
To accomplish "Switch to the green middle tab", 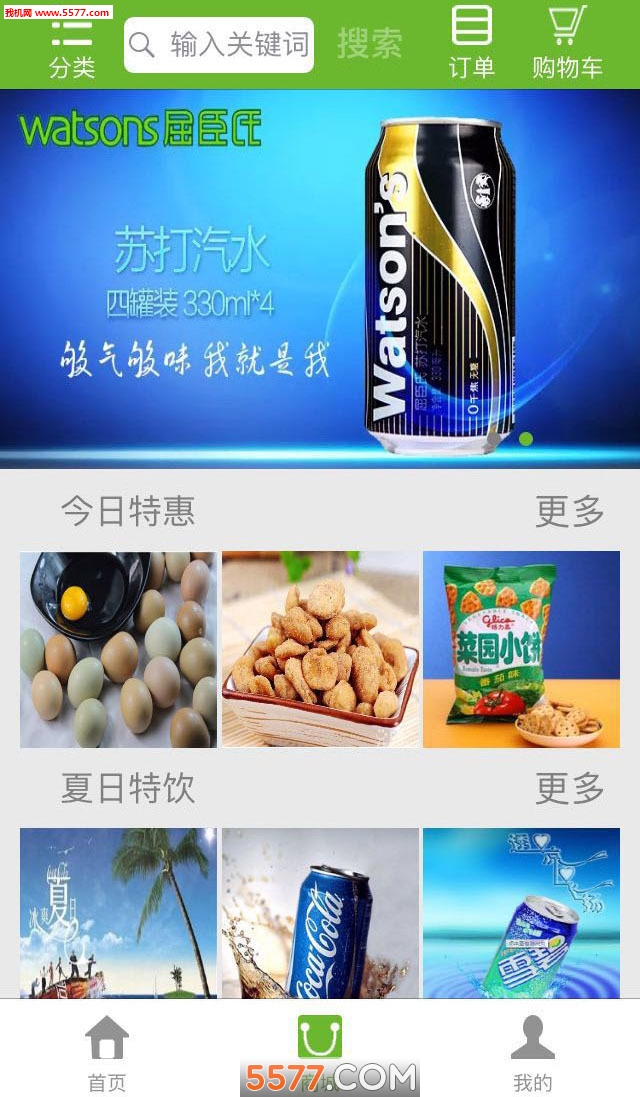I will pos(320,1040).
